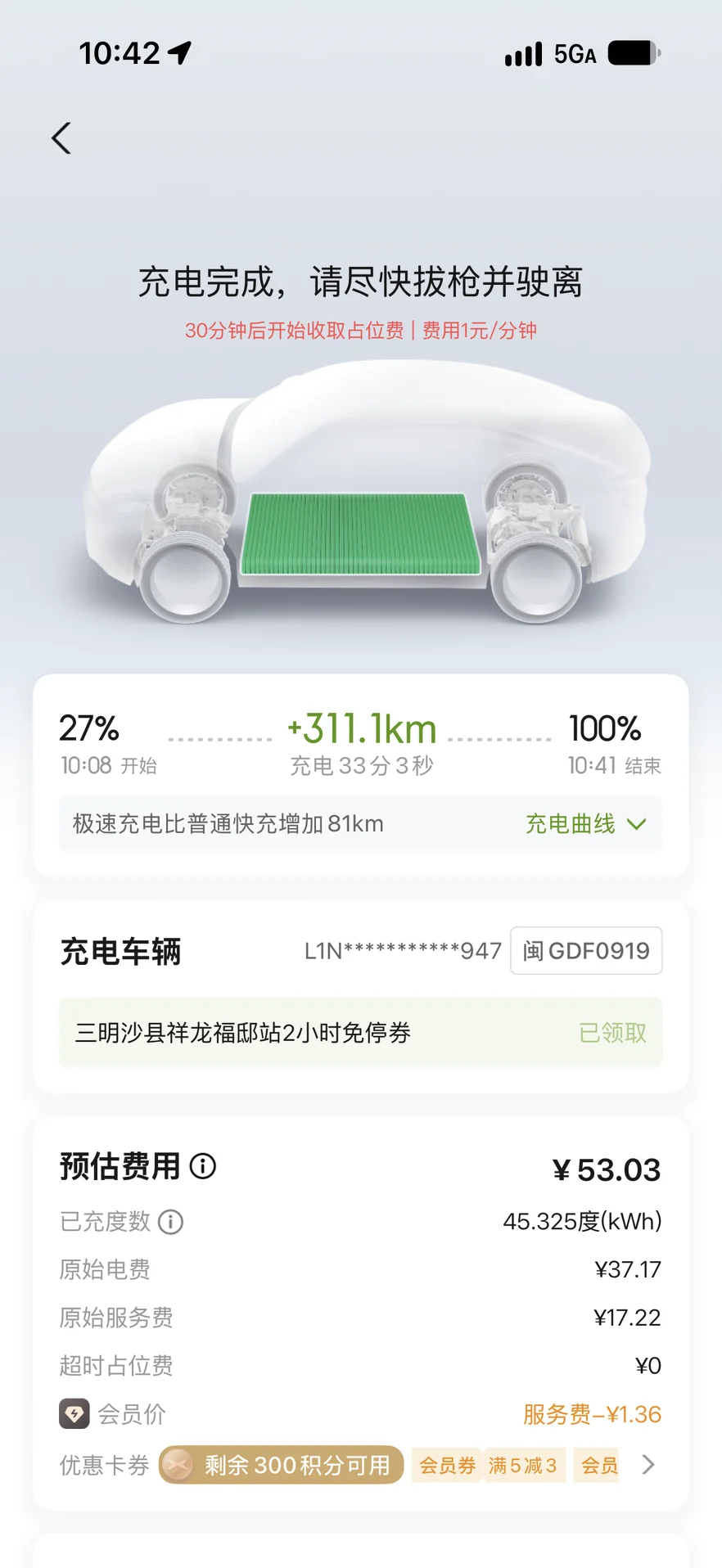Expand the 充电曲线 charging curve
Viewport: 722px width, 1568px height.
click(585, 824)
